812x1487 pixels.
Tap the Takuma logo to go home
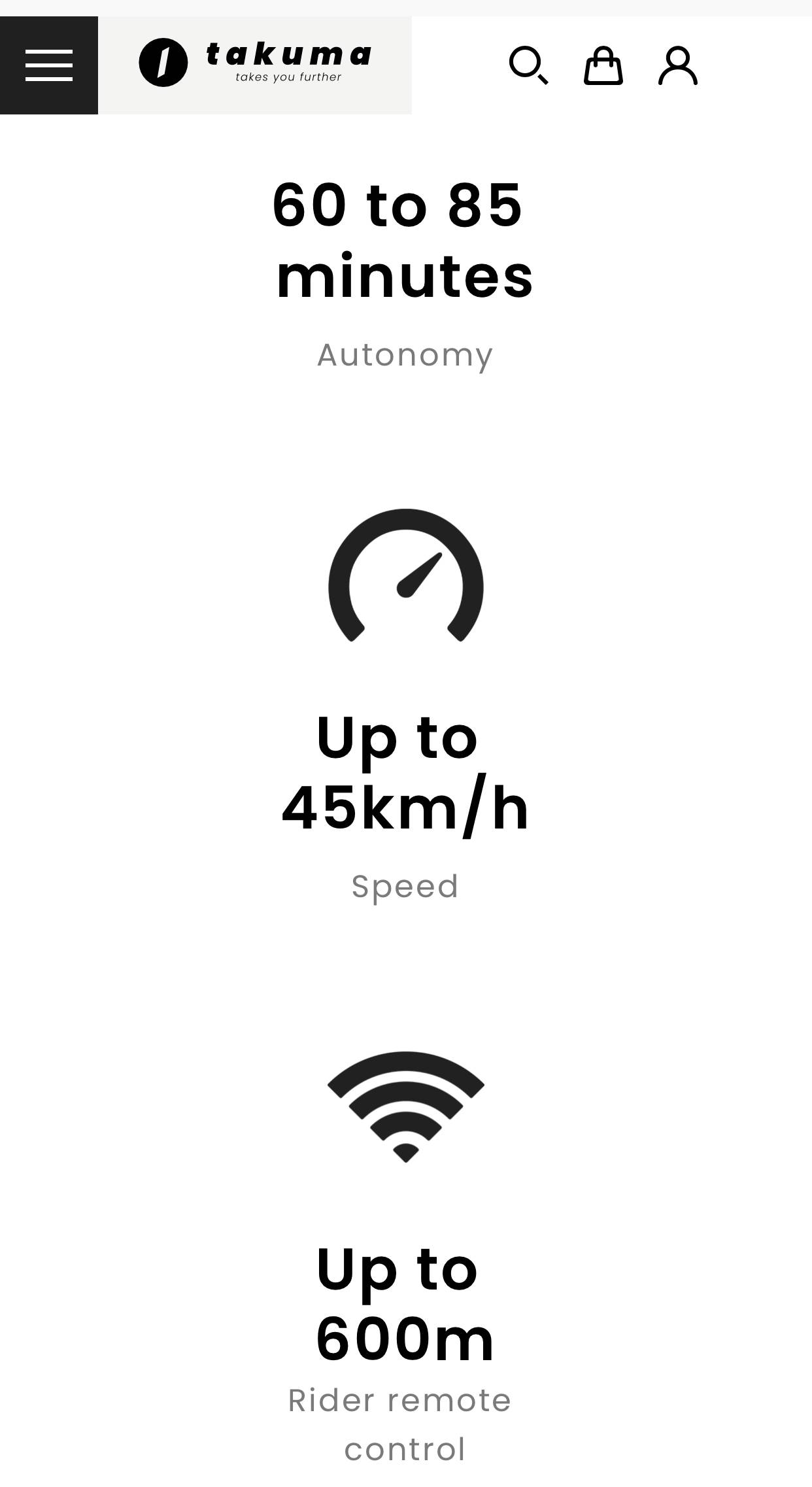click(255, 63)
